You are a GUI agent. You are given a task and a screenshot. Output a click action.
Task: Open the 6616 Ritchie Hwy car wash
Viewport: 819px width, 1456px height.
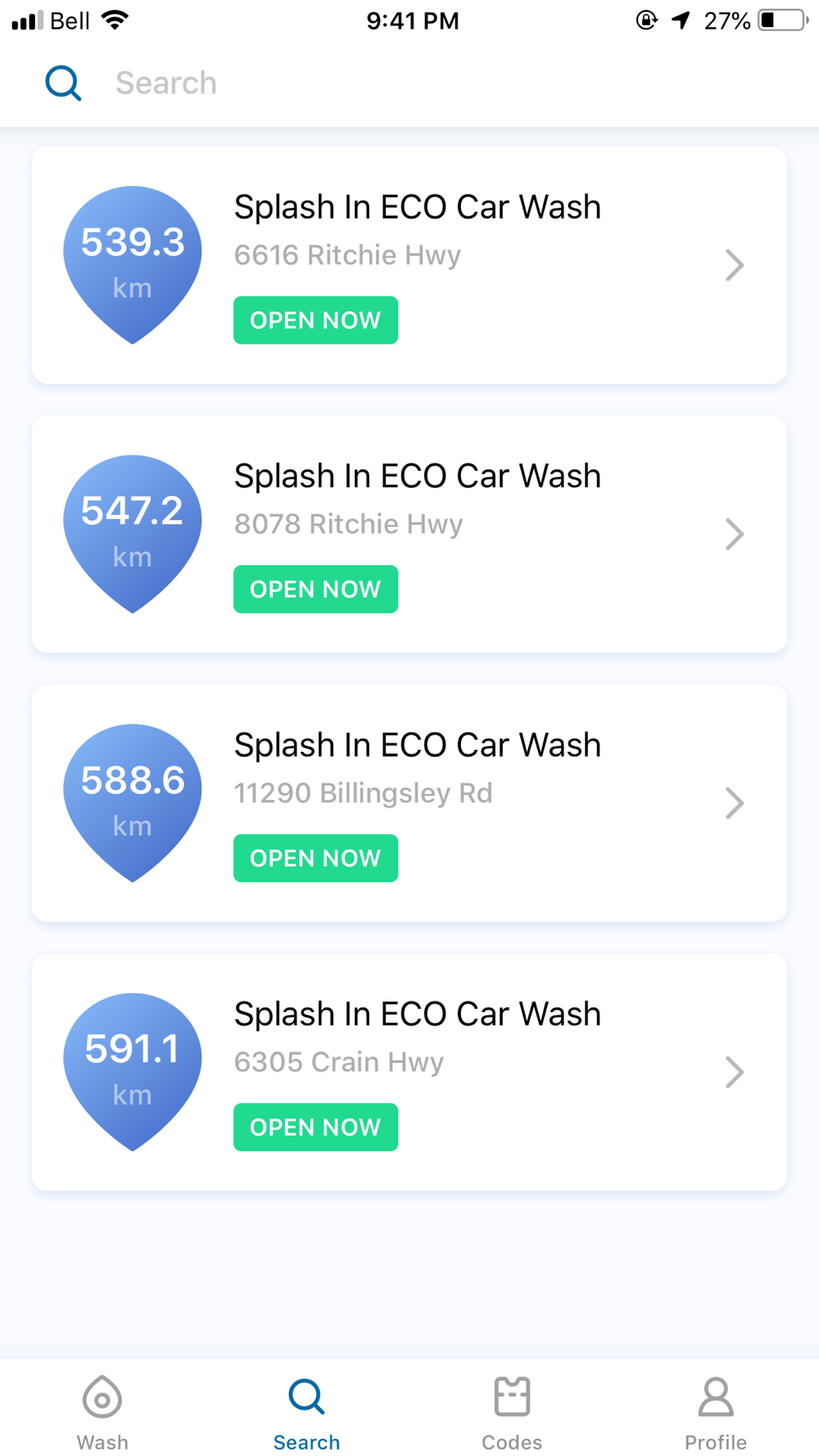409,265
